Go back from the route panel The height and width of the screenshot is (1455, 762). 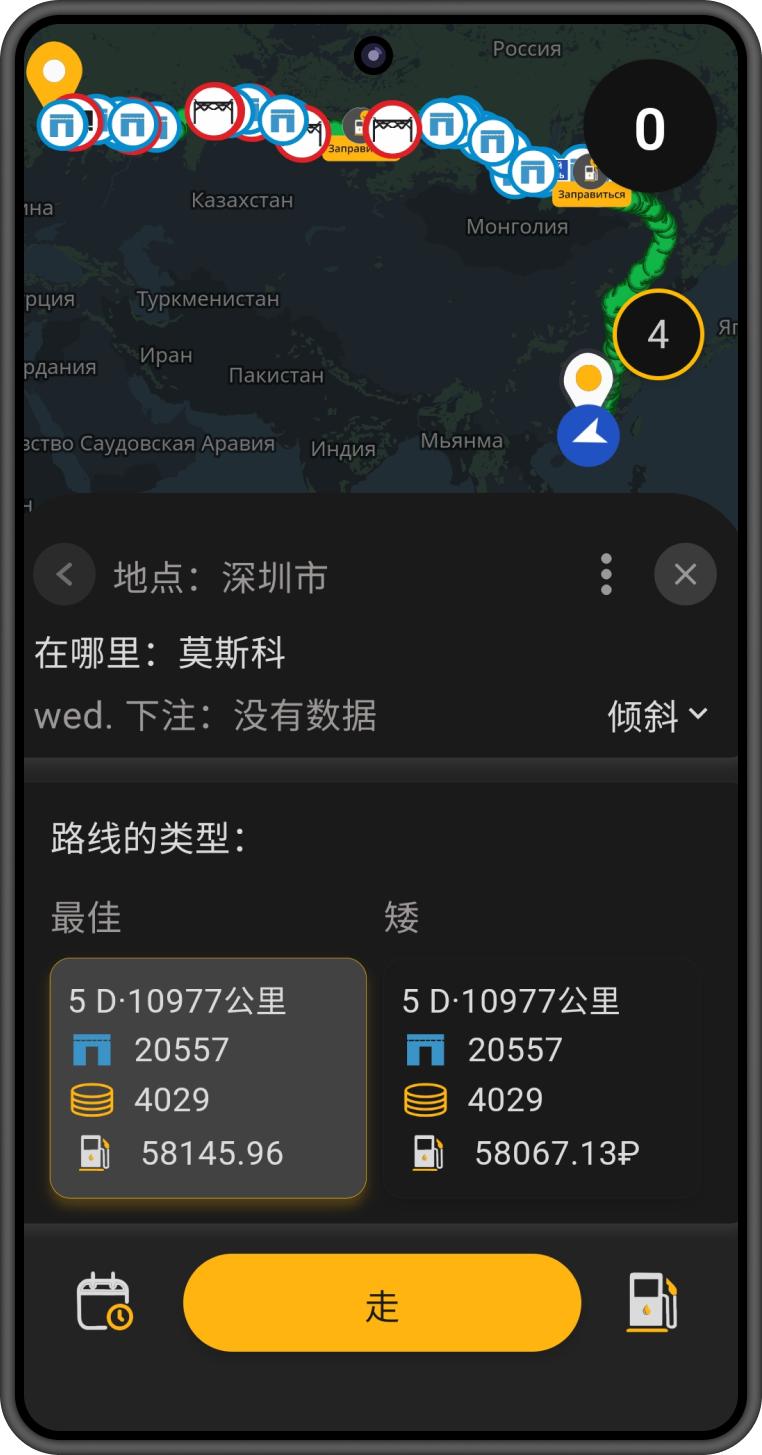65,575
